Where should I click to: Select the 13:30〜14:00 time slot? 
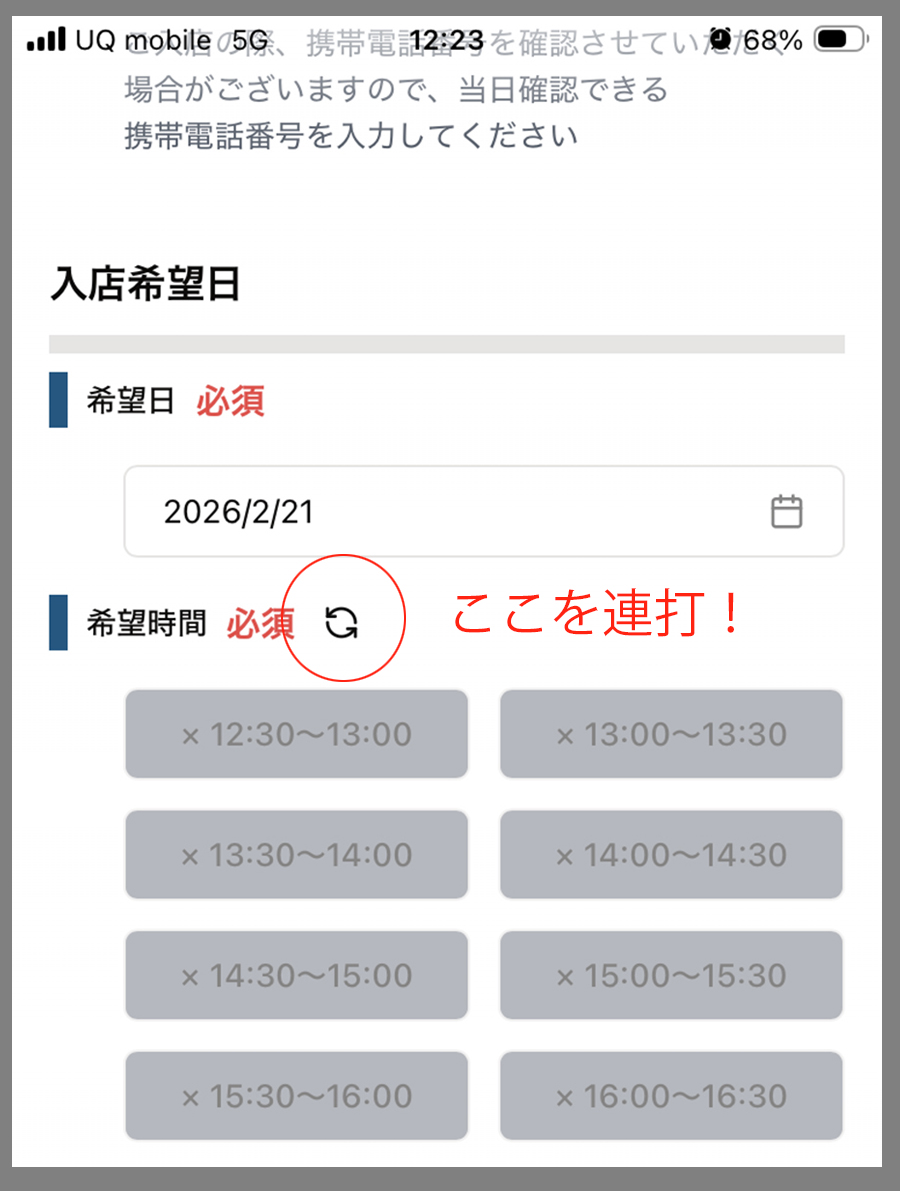pyautogui.click(x=296, y=855)
